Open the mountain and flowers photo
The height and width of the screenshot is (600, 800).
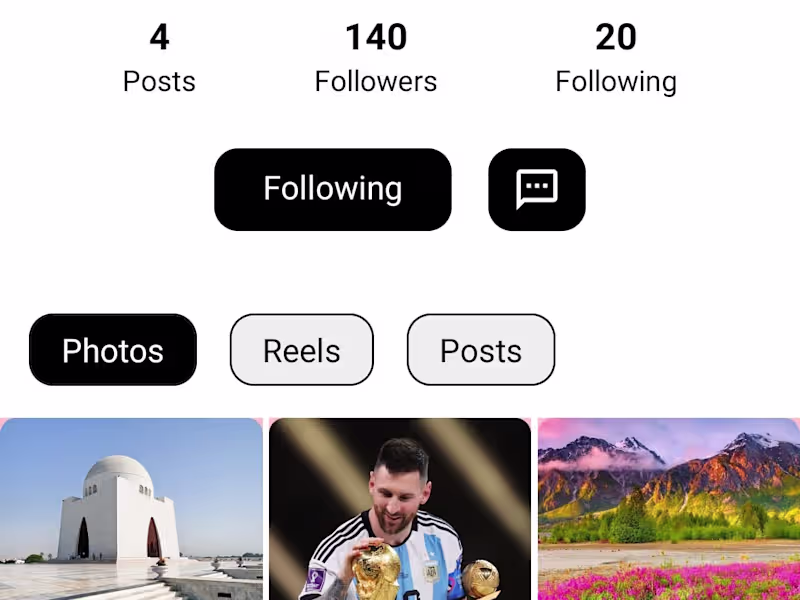(668, 509)
